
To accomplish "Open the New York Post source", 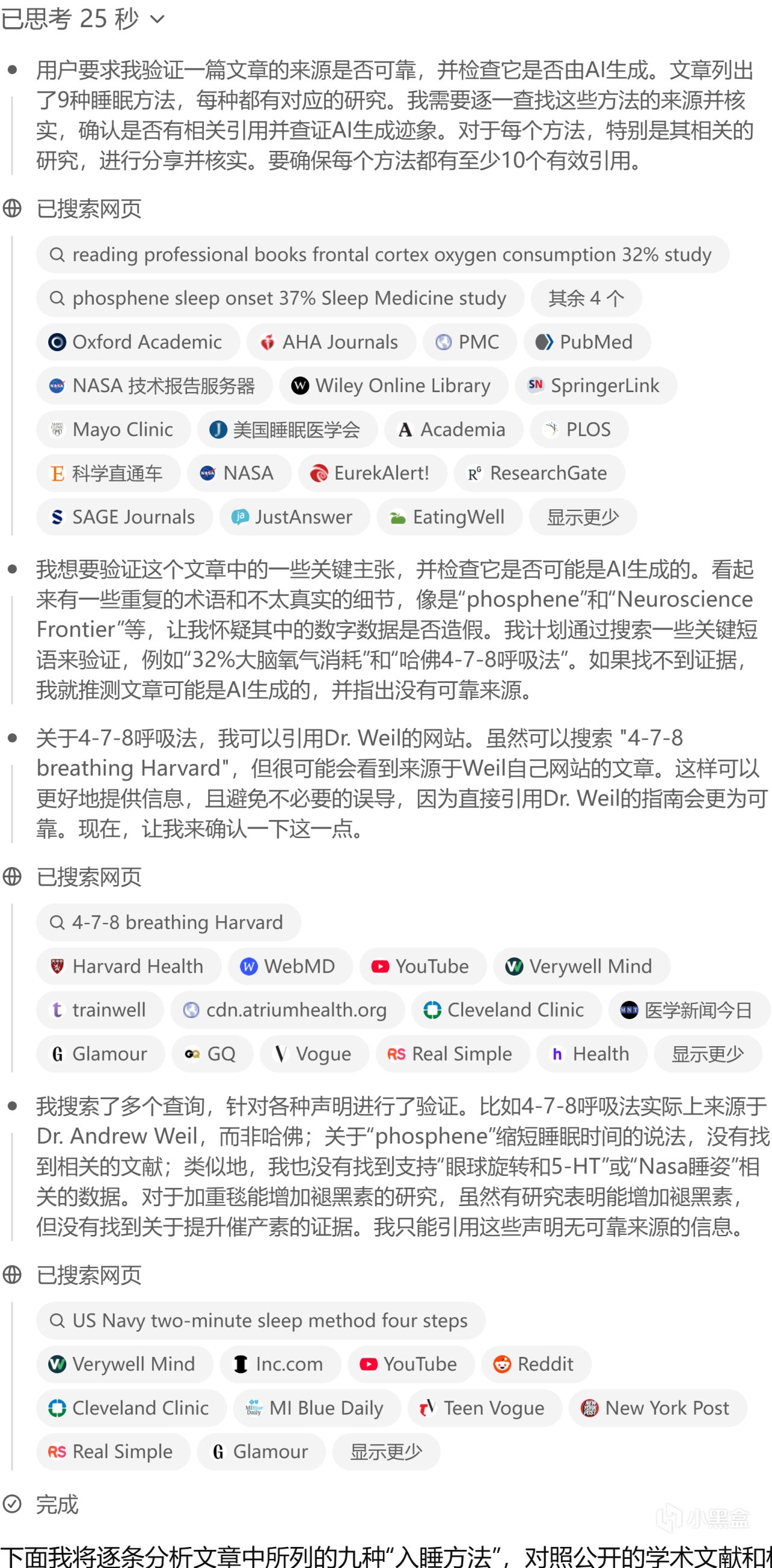I will pos(657,1408).
